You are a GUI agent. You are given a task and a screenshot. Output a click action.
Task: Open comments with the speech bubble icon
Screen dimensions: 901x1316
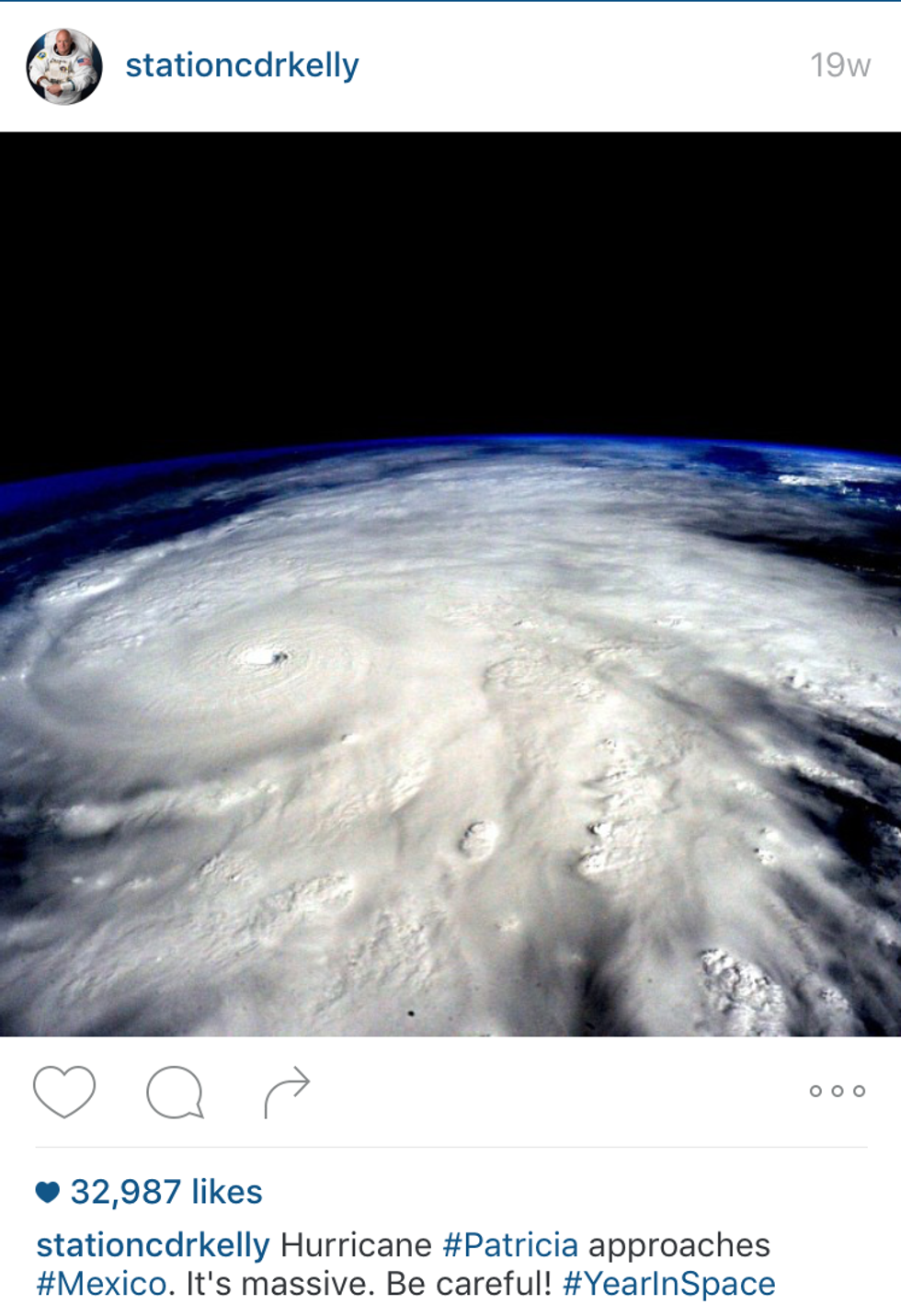tap(174, 1092)
